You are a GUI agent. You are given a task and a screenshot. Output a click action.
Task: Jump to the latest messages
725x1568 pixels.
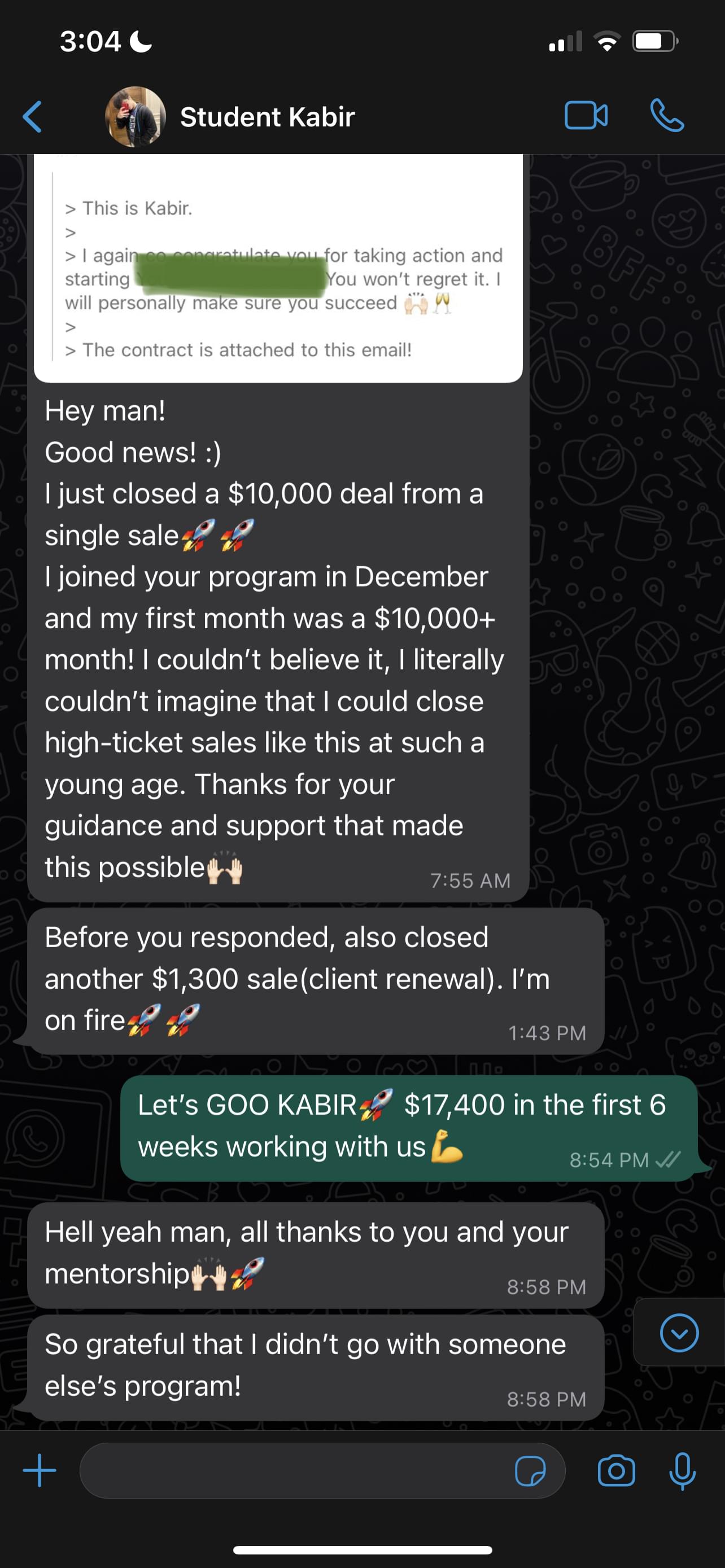click(x=679, y=1333)
